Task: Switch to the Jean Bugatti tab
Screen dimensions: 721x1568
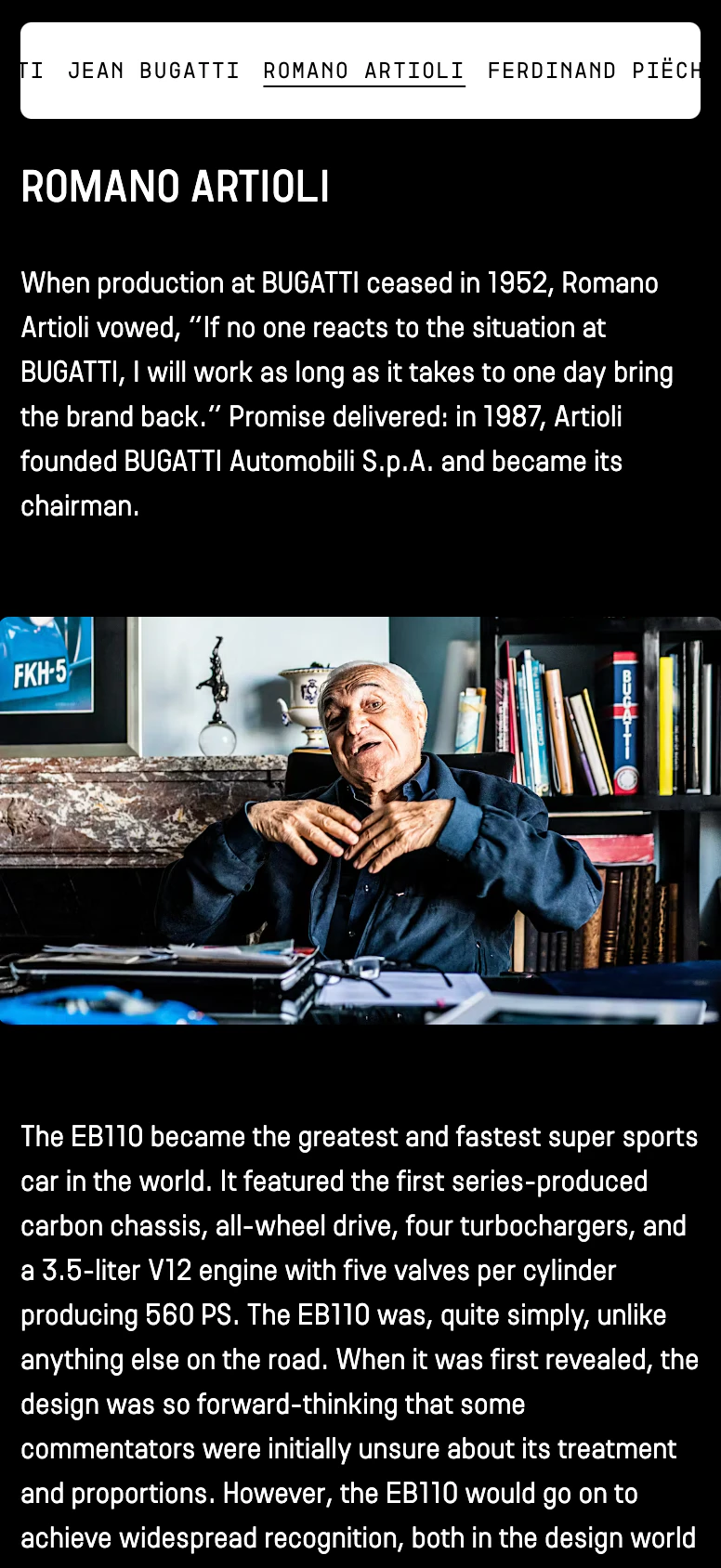Action: click(153, 71)
